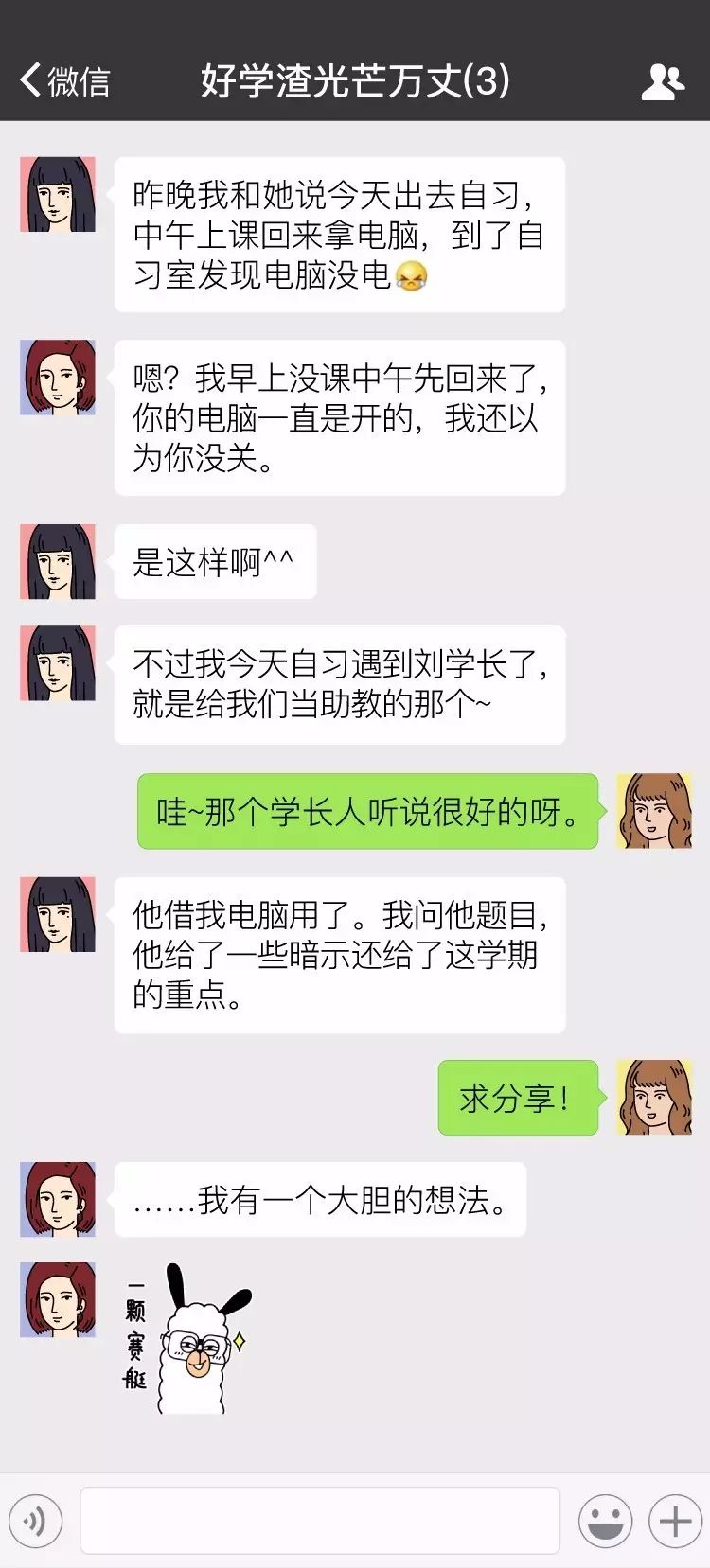This screenshot has height=1568, width=710.
Task: Open the plus attachments menu
Action: (675, 1522)
